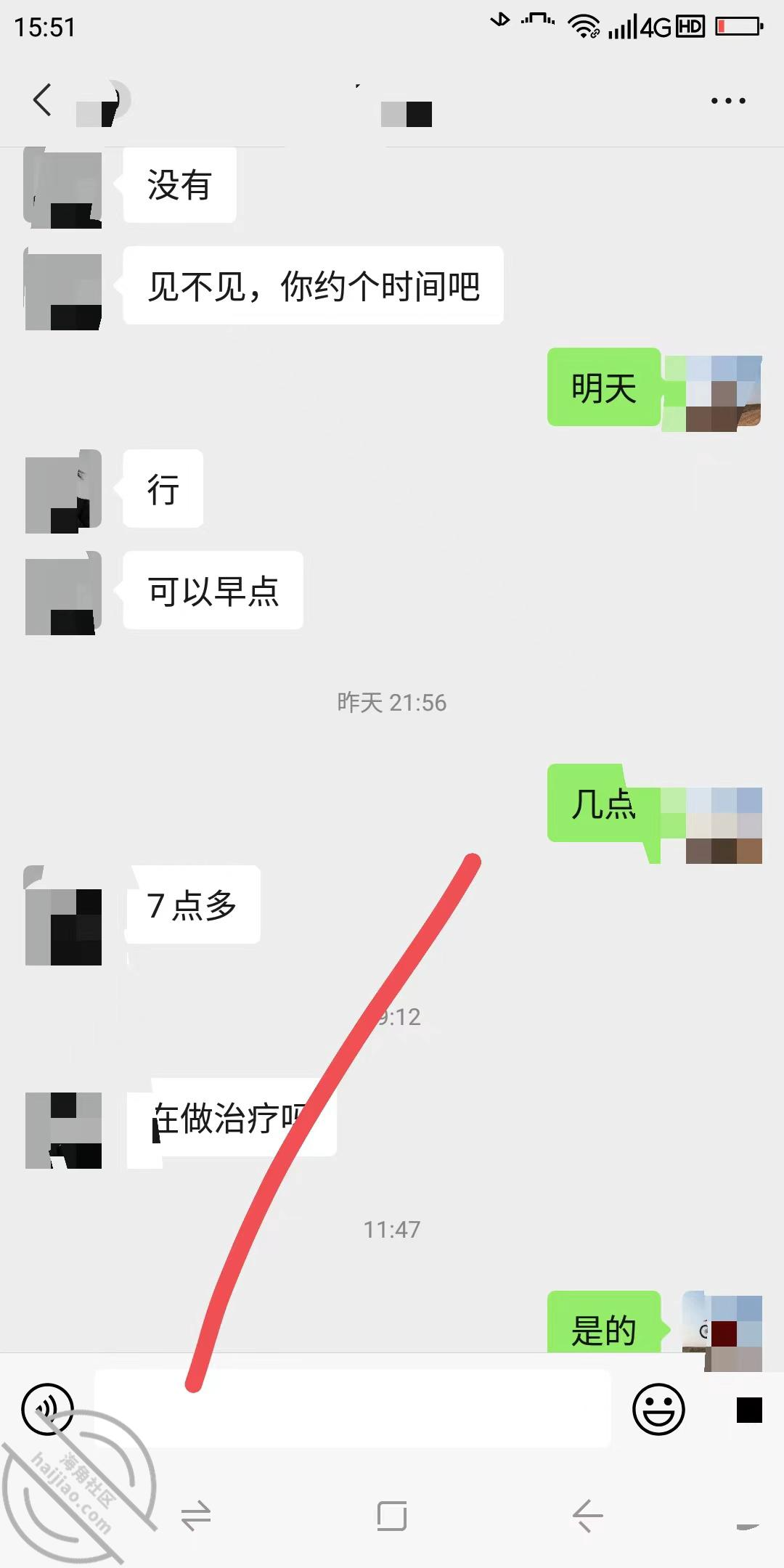The image size is (784, 1568).
Task: Open own avatar beside 明天 message
Action: click(724, 393)
